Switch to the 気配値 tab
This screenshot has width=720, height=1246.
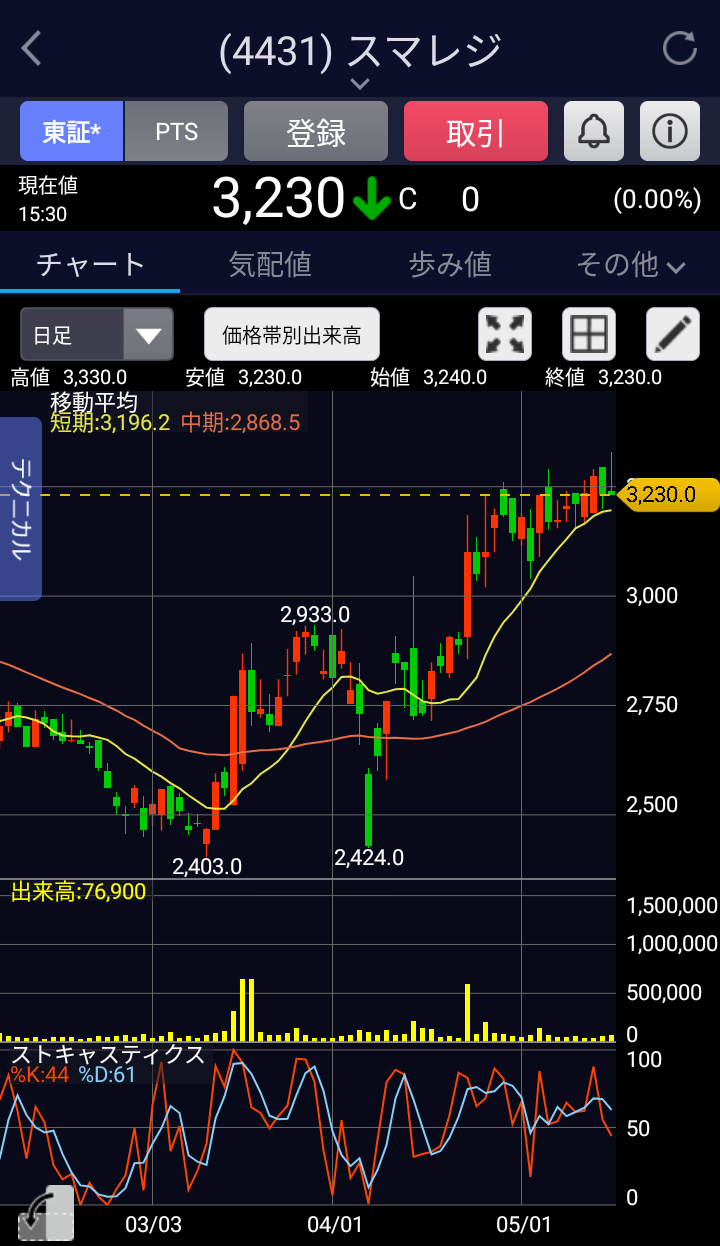click(x=270, y=264)
